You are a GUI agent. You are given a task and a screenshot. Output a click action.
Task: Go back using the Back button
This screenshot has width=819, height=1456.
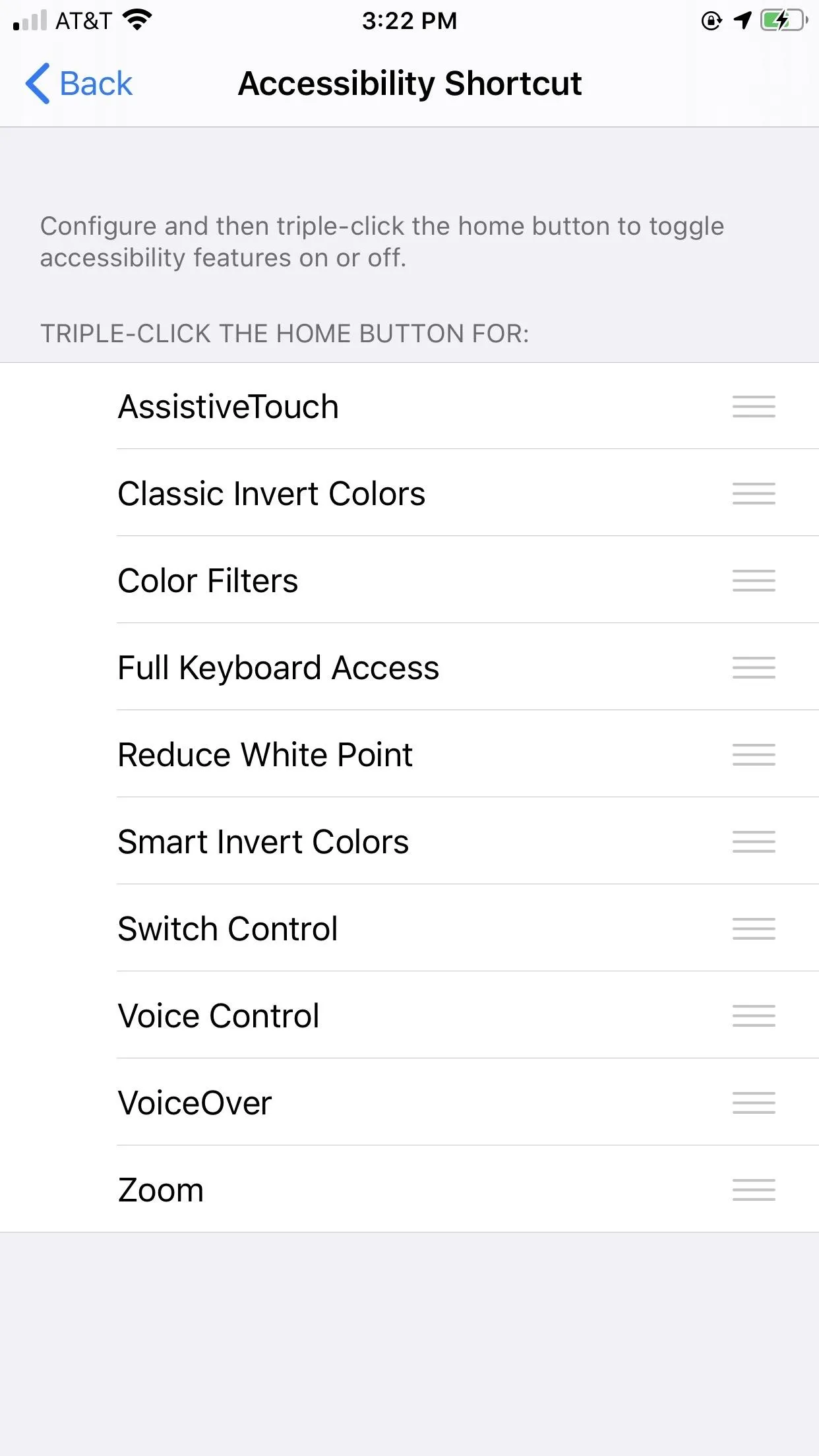pyautogui.click(x=79, y=84)
